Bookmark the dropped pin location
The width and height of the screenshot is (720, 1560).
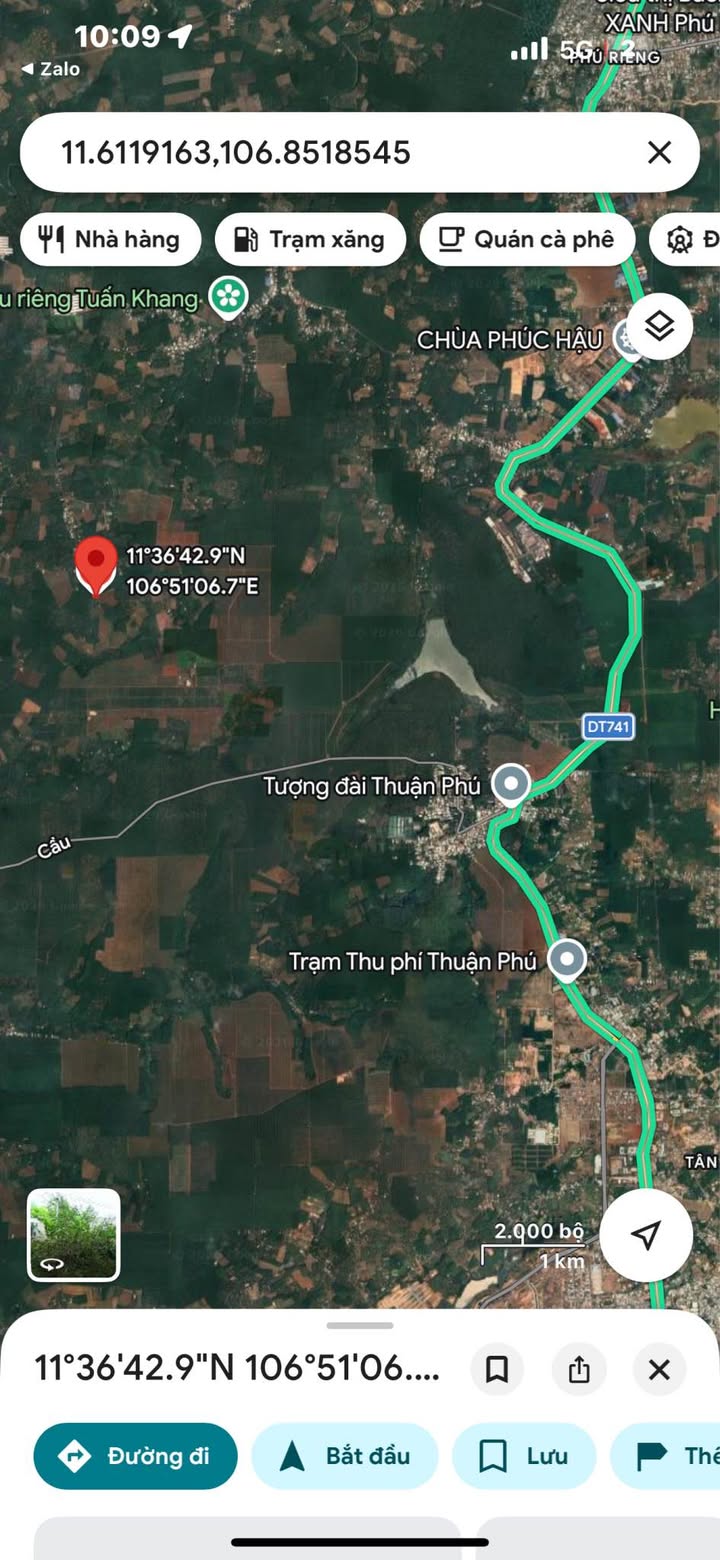497,1369
